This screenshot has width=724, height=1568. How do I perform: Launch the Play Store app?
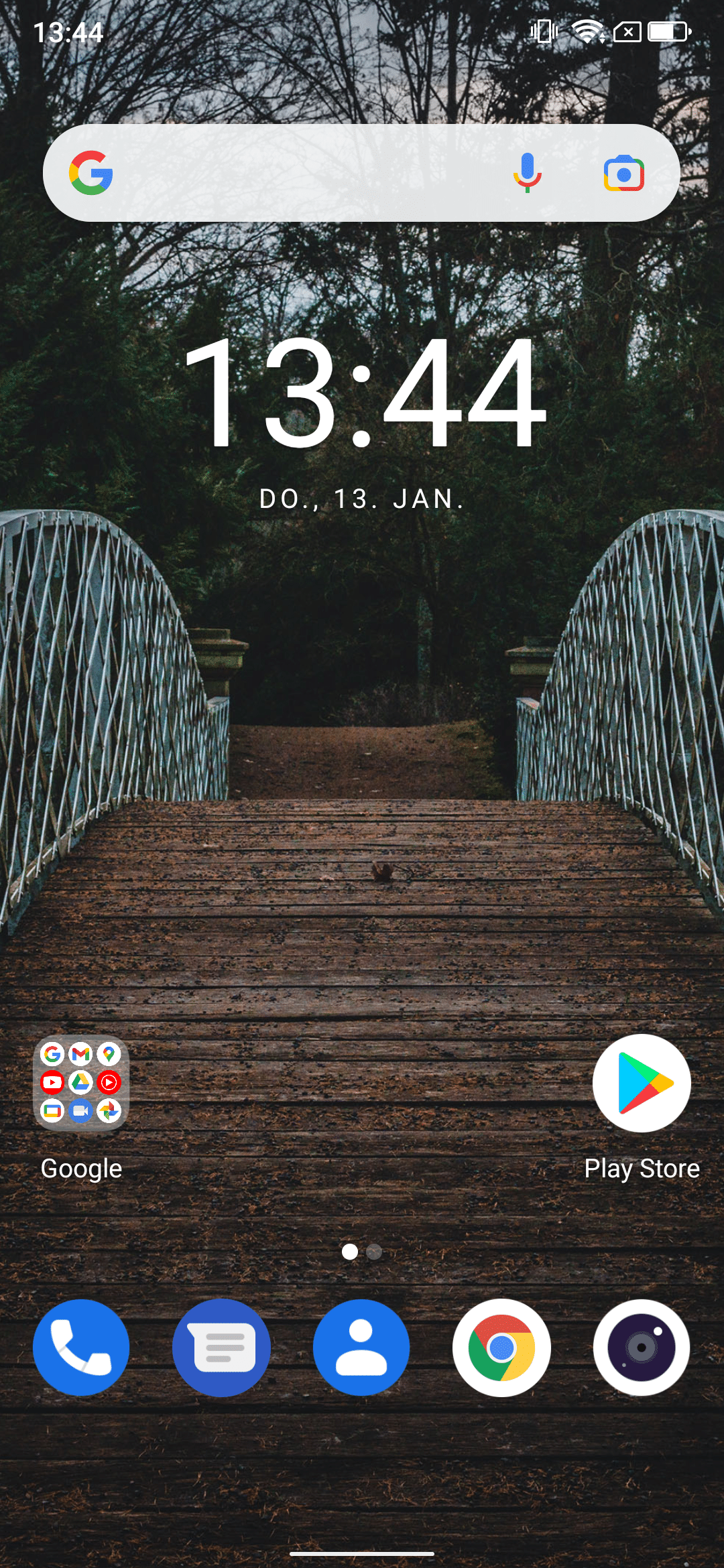642,1083
